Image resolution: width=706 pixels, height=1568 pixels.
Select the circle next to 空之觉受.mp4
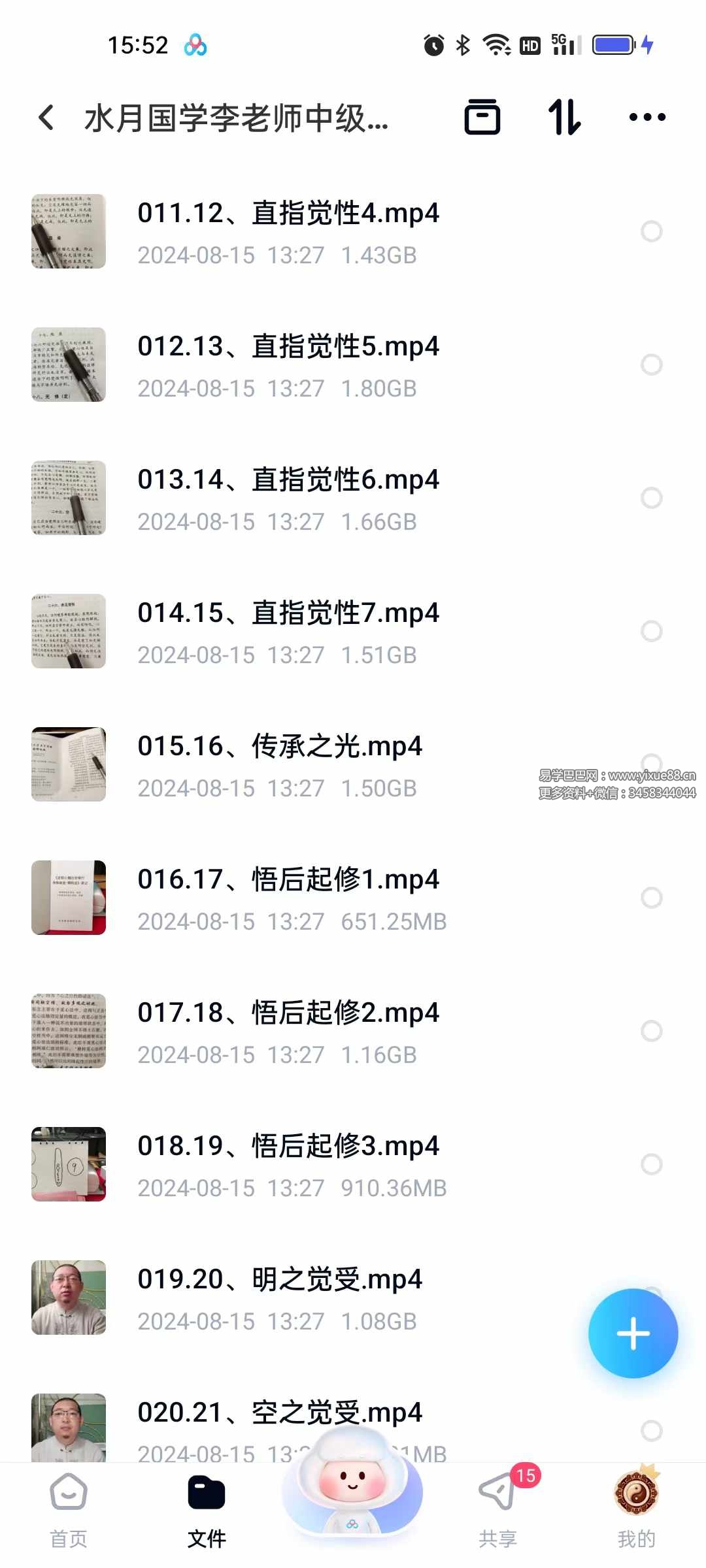click(653, 1431)
